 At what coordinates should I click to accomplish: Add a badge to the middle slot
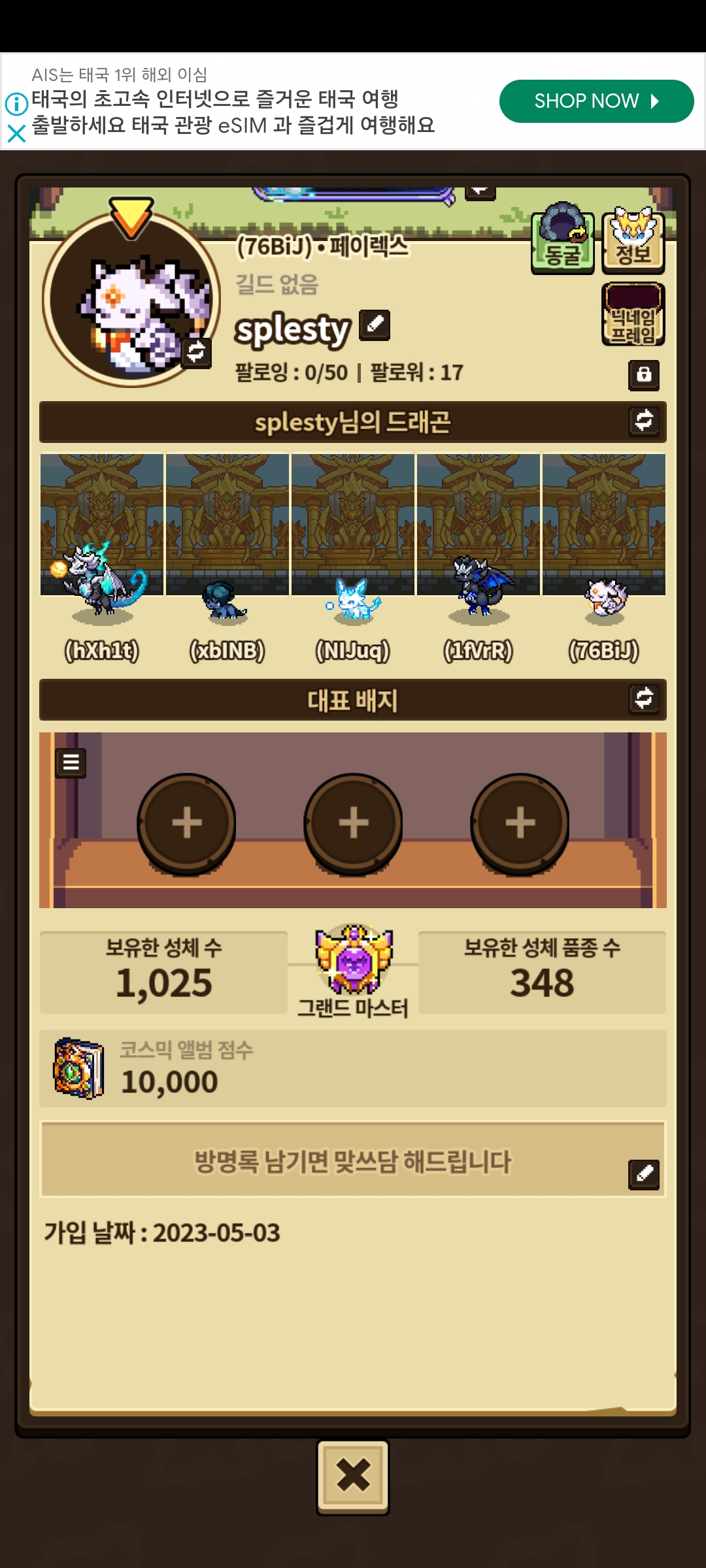pos(354,822)
